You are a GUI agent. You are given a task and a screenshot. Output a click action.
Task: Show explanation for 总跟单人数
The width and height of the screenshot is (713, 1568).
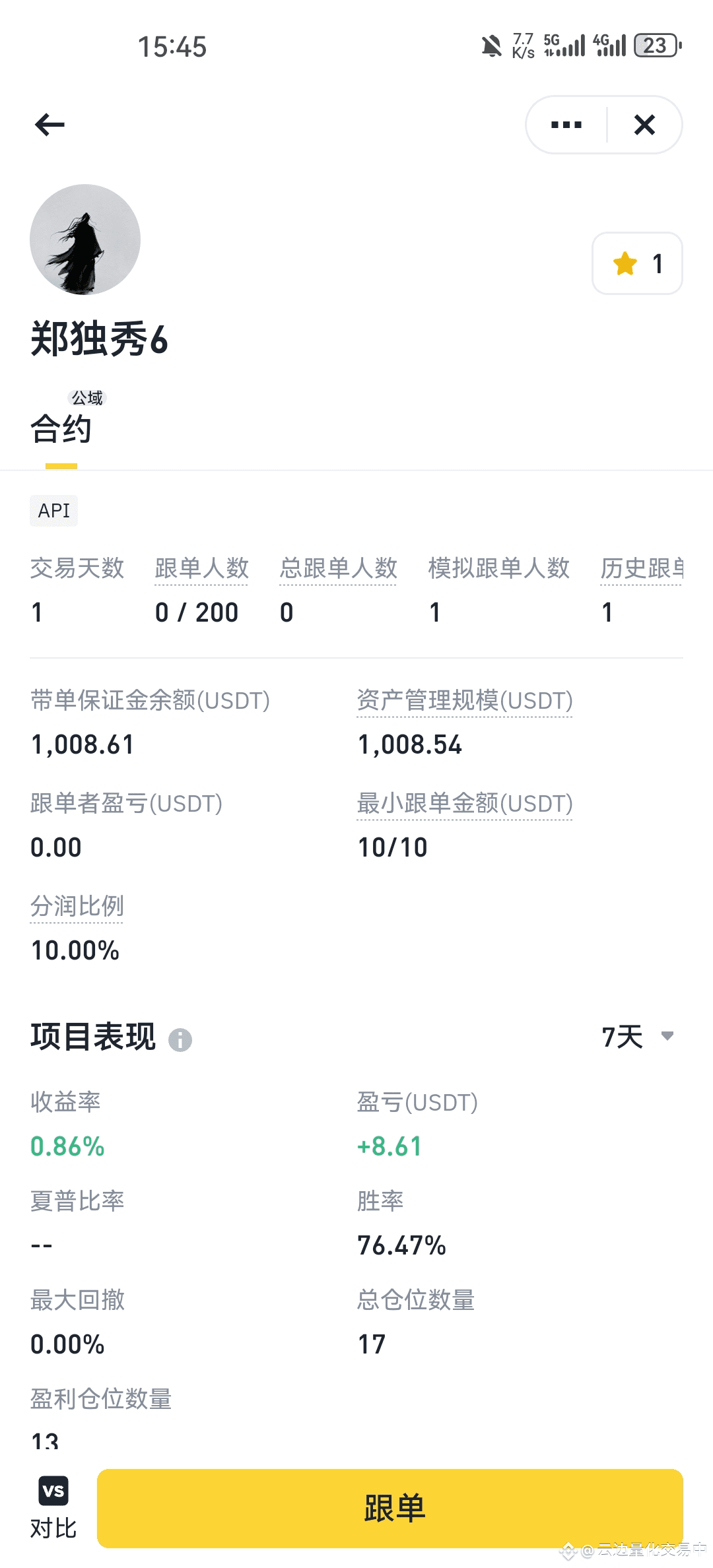coord(338,568)
